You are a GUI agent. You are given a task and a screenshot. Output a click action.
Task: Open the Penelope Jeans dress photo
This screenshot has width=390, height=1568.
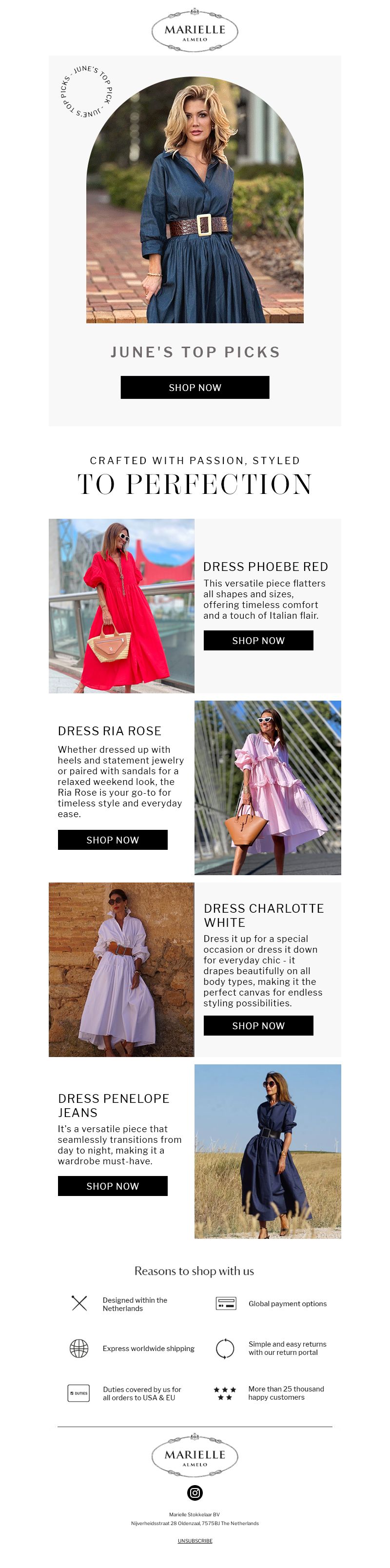tap(268, 1151)
